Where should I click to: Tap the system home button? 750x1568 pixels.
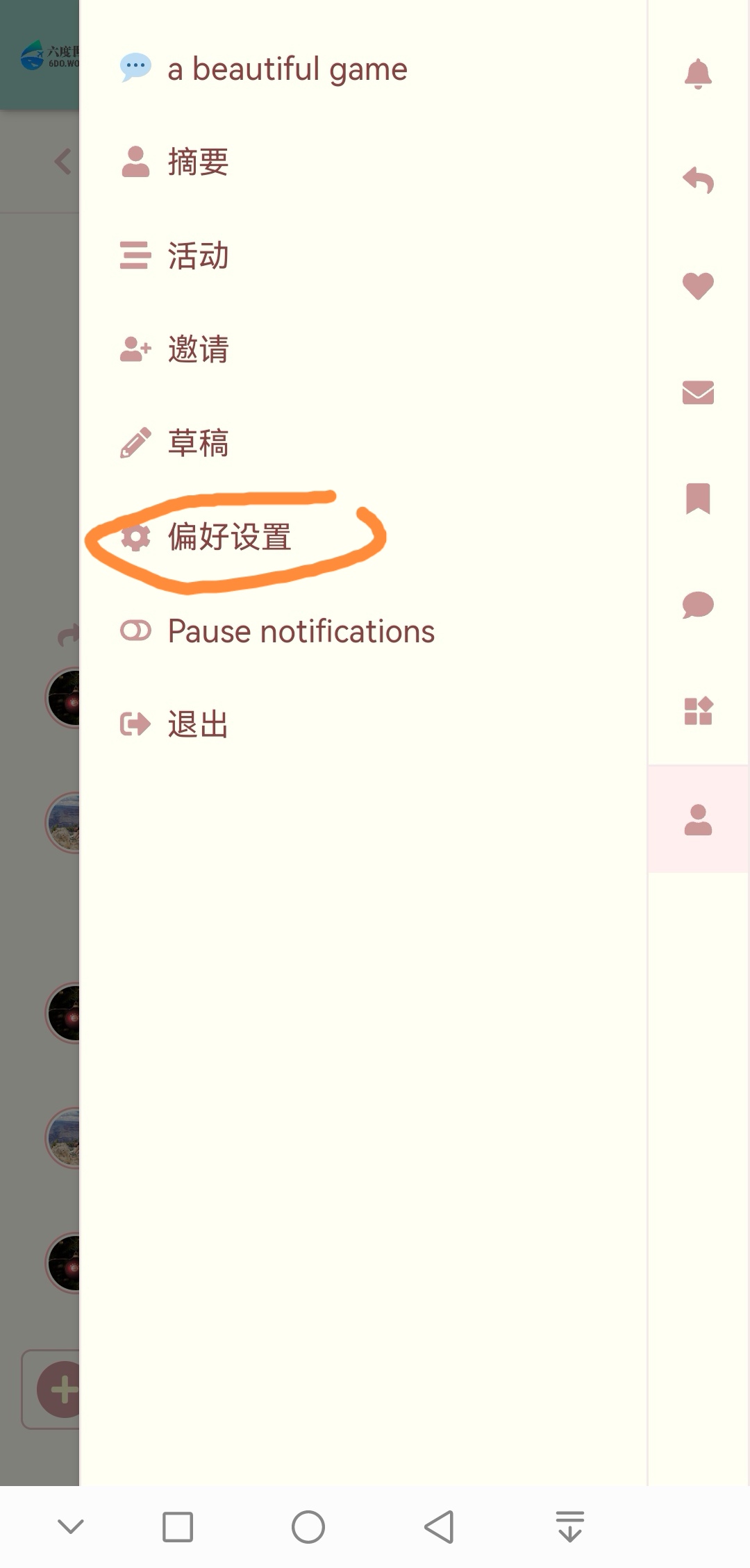pyautogui.click(x=308, y=1527)
